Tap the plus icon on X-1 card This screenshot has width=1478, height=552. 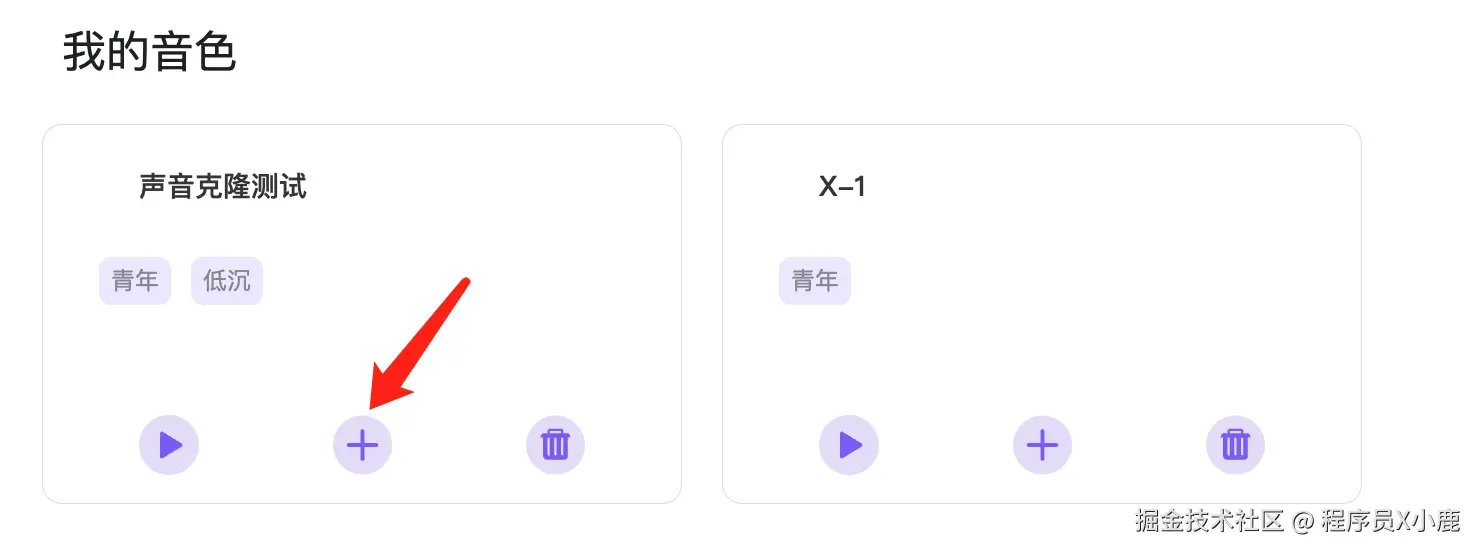click(1042, 444)
